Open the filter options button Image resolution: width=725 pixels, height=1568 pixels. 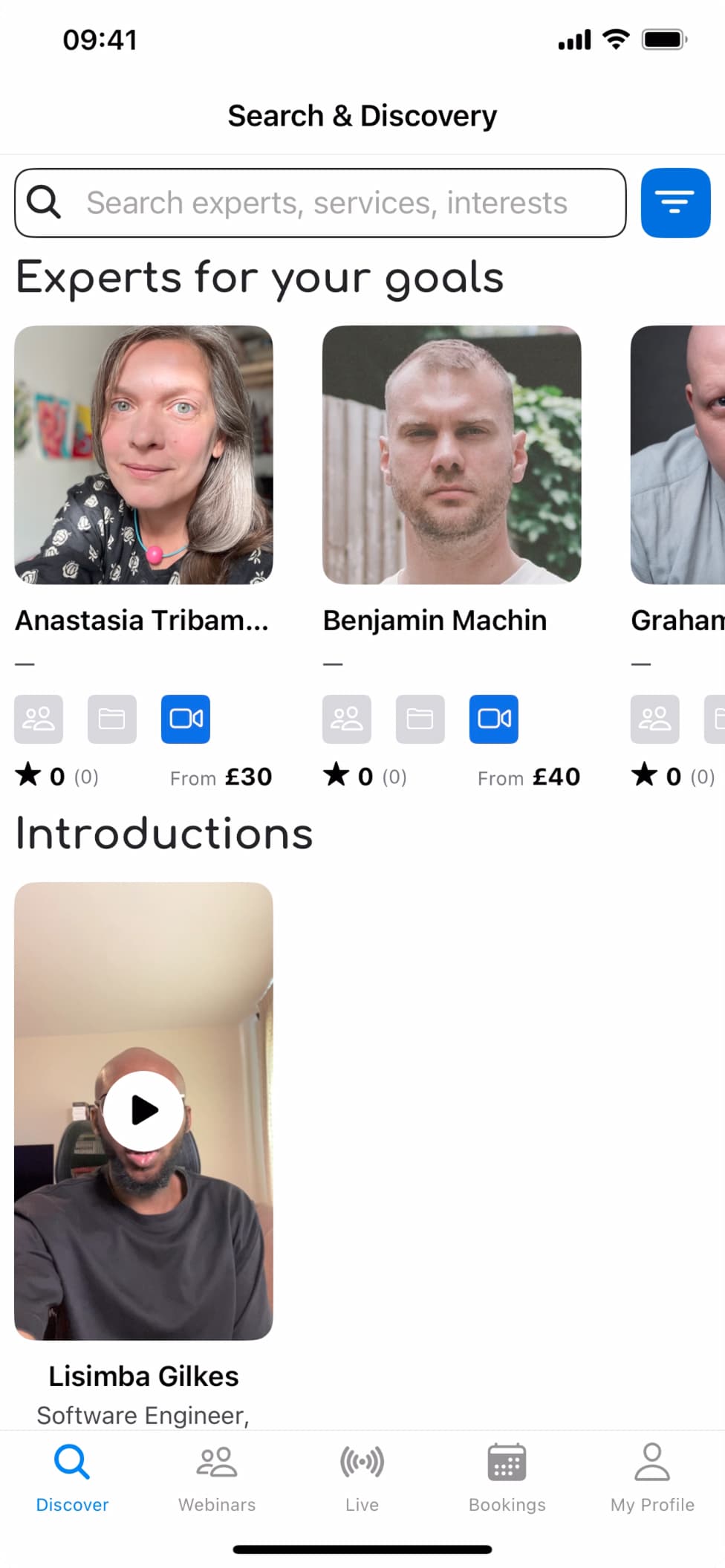coord(675,203)
